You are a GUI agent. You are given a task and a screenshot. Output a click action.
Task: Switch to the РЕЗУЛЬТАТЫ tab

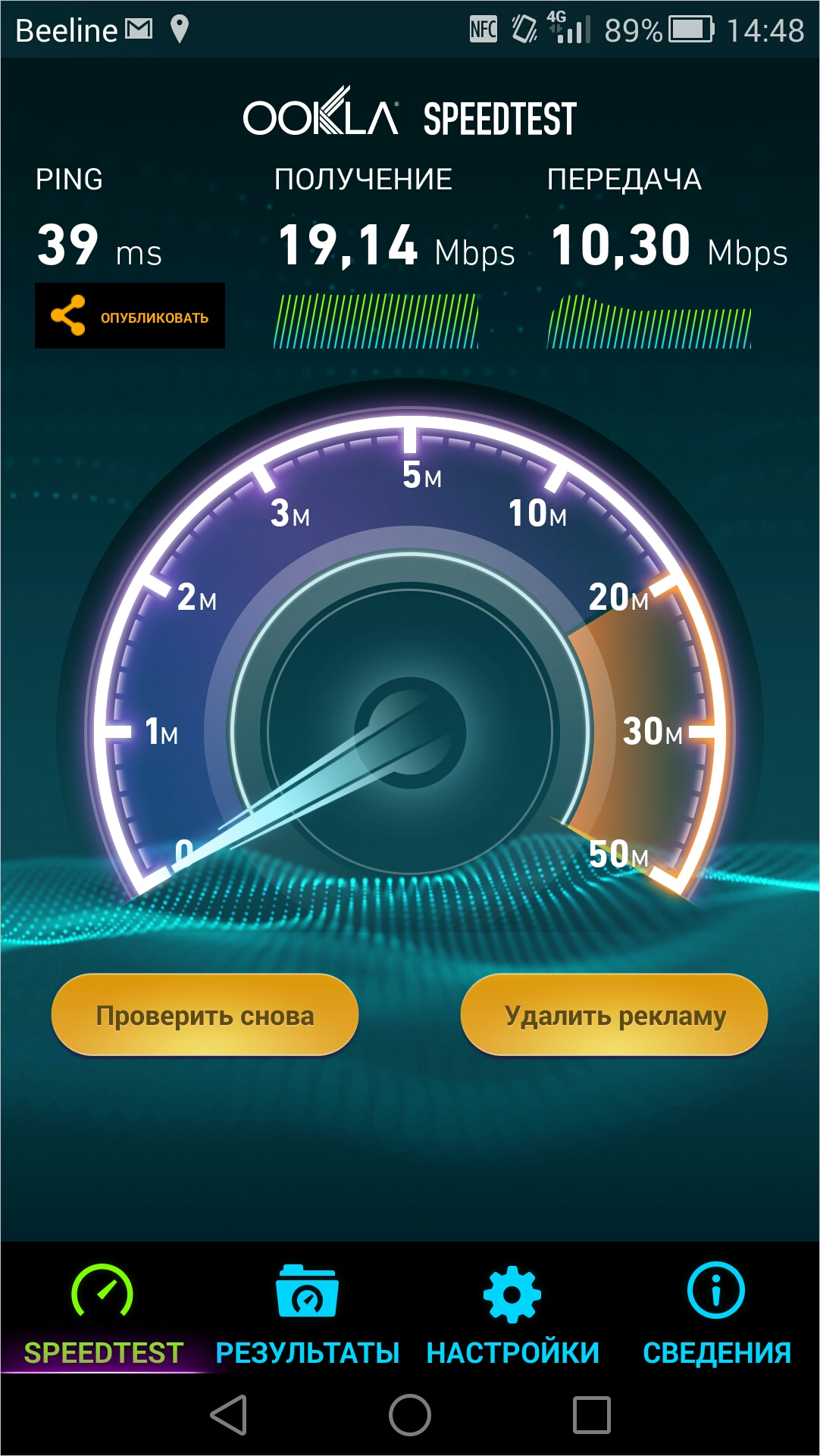coord(307,1316)
